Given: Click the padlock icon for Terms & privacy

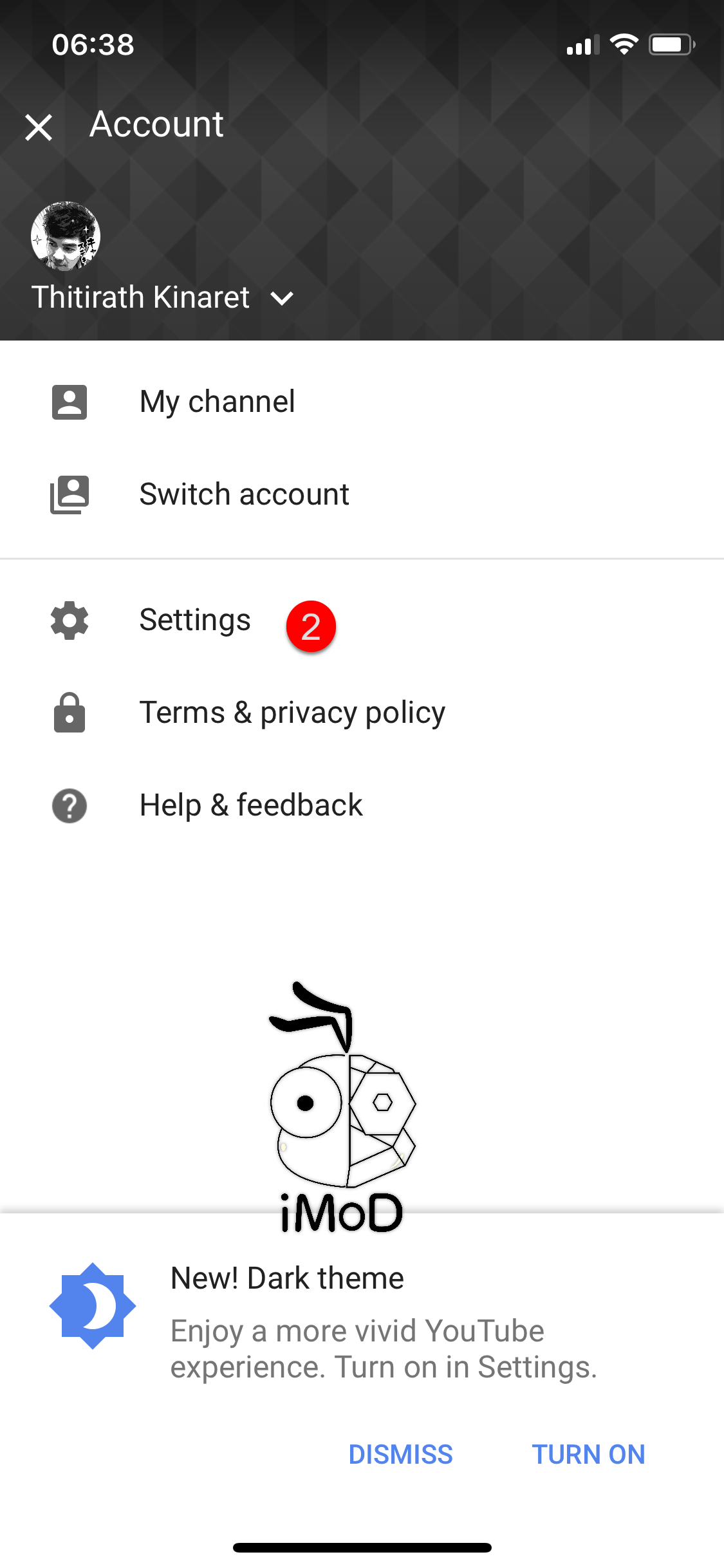Looking at the screenshot, I should click(x=69, y=713).
